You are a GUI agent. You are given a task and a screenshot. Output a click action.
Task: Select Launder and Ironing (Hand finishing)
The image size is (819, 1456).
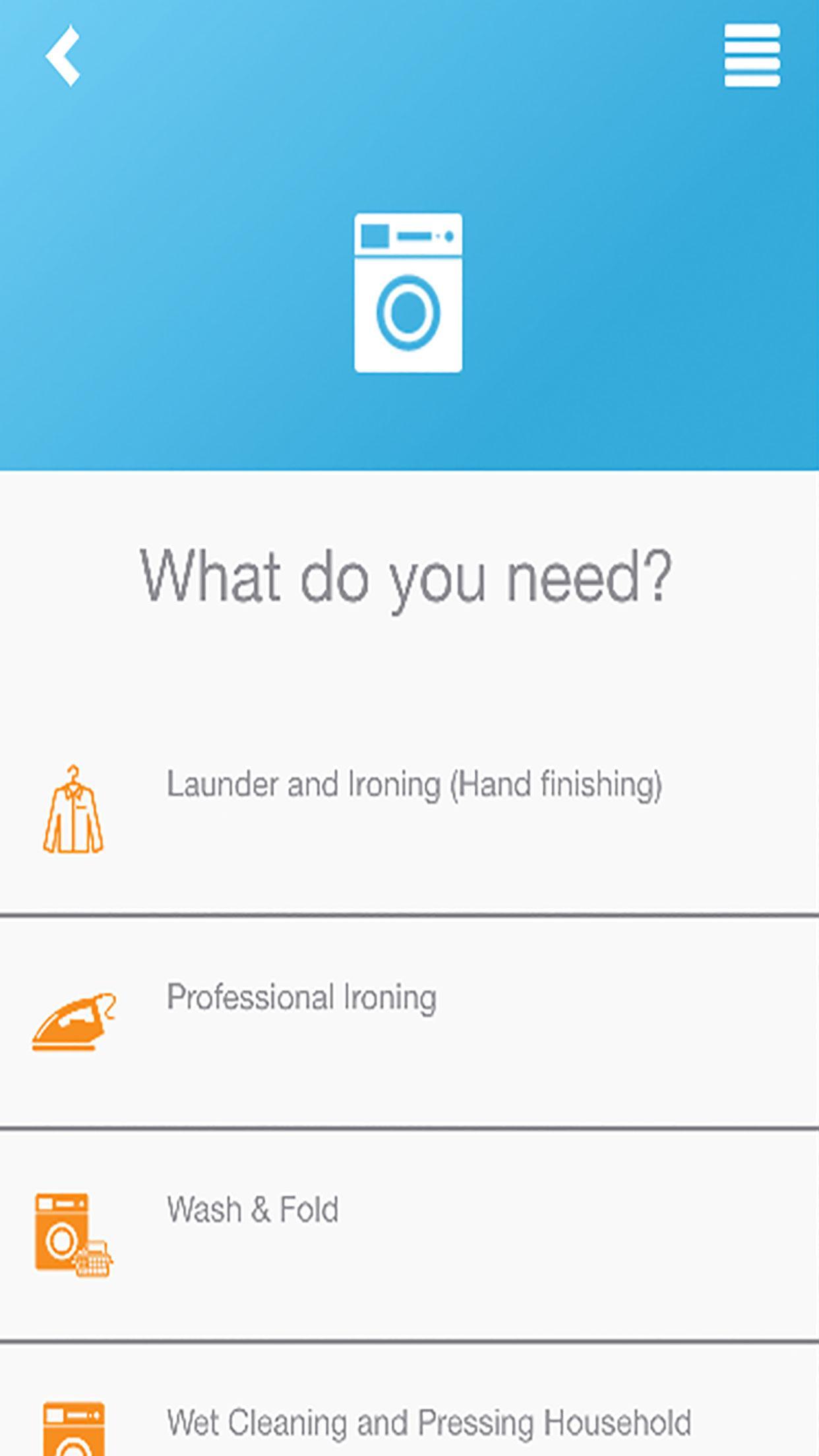coord(413,785)
